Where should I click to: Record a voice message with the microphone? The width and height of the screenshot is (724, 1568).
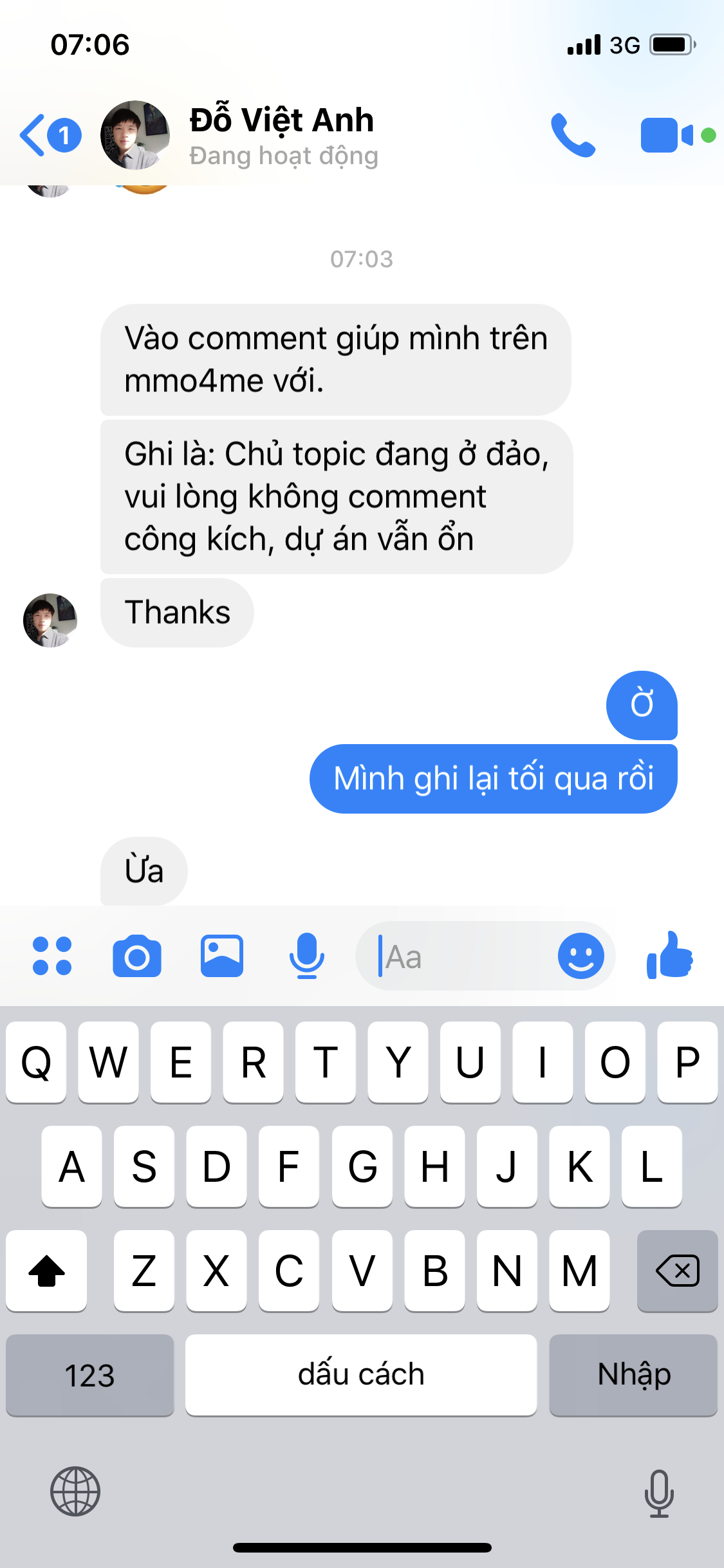tap(306, 956)
